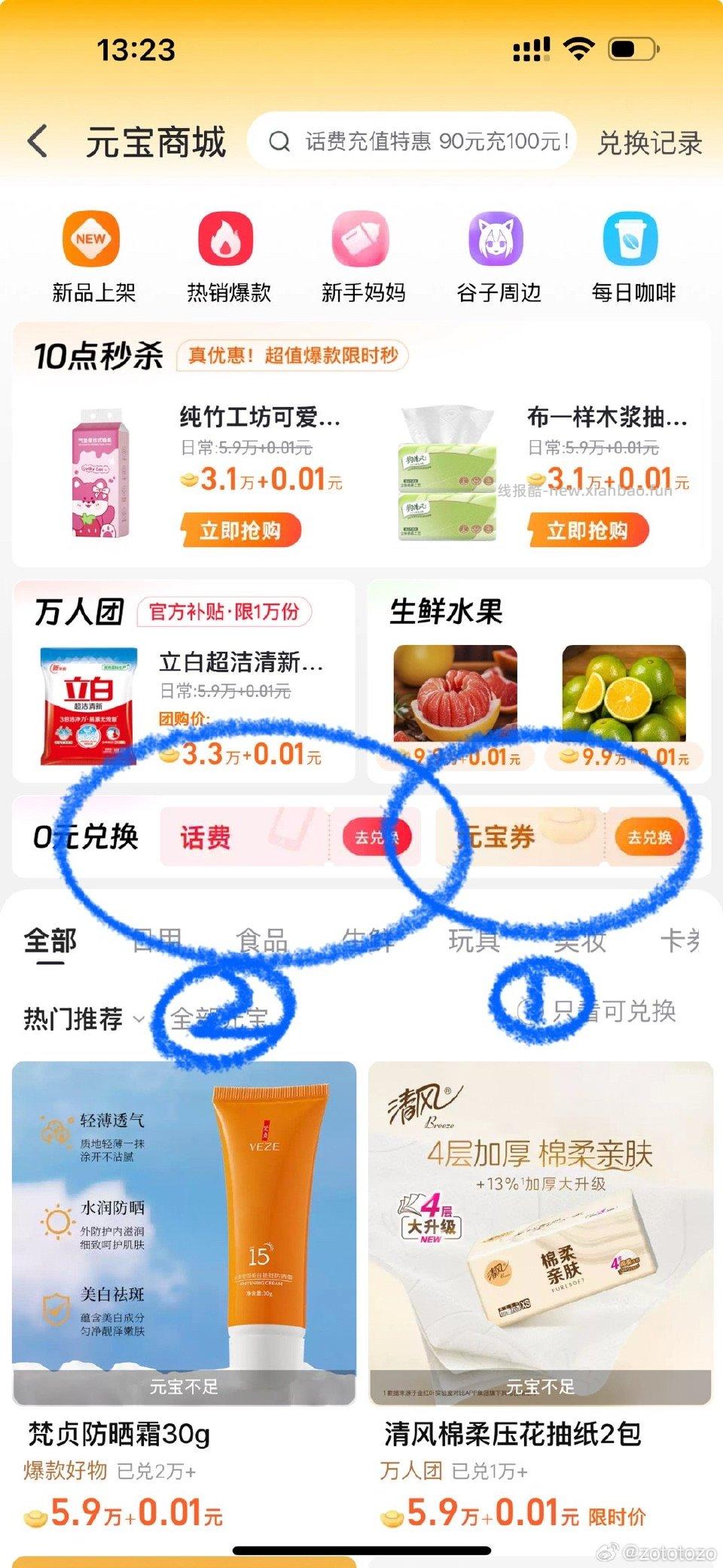
Task: Open the 谷子周边 category icon
Action: 495,241
